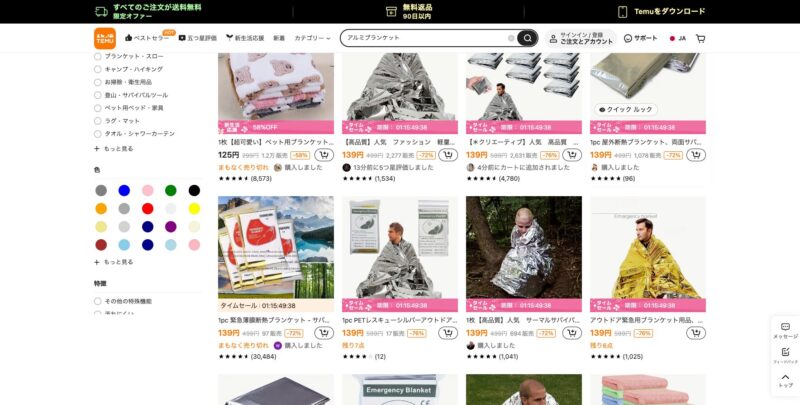Open アウトドア緊急用ブランケット gold product

pos(647,254)
